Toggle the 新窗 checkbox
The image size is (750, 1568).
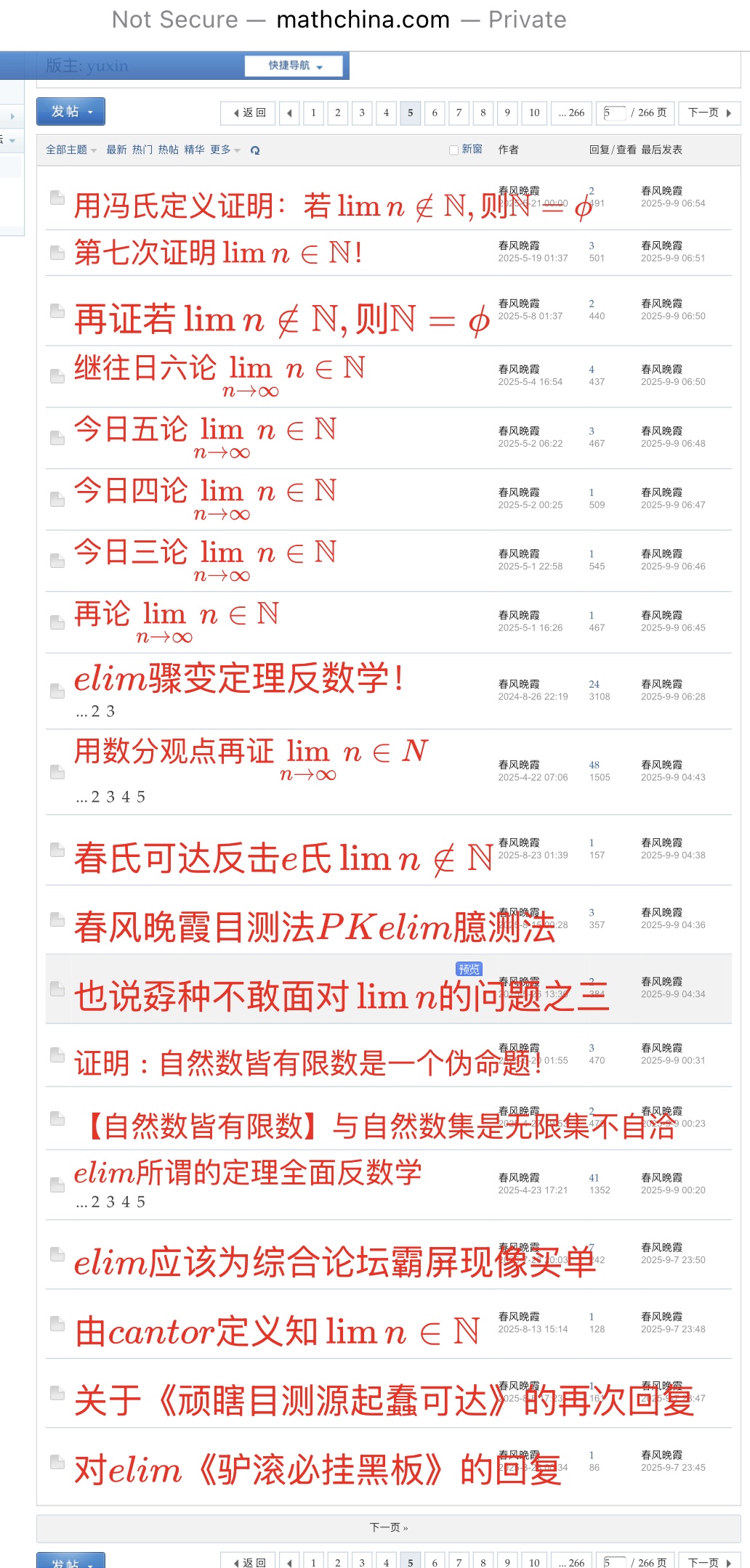[453, 150]
